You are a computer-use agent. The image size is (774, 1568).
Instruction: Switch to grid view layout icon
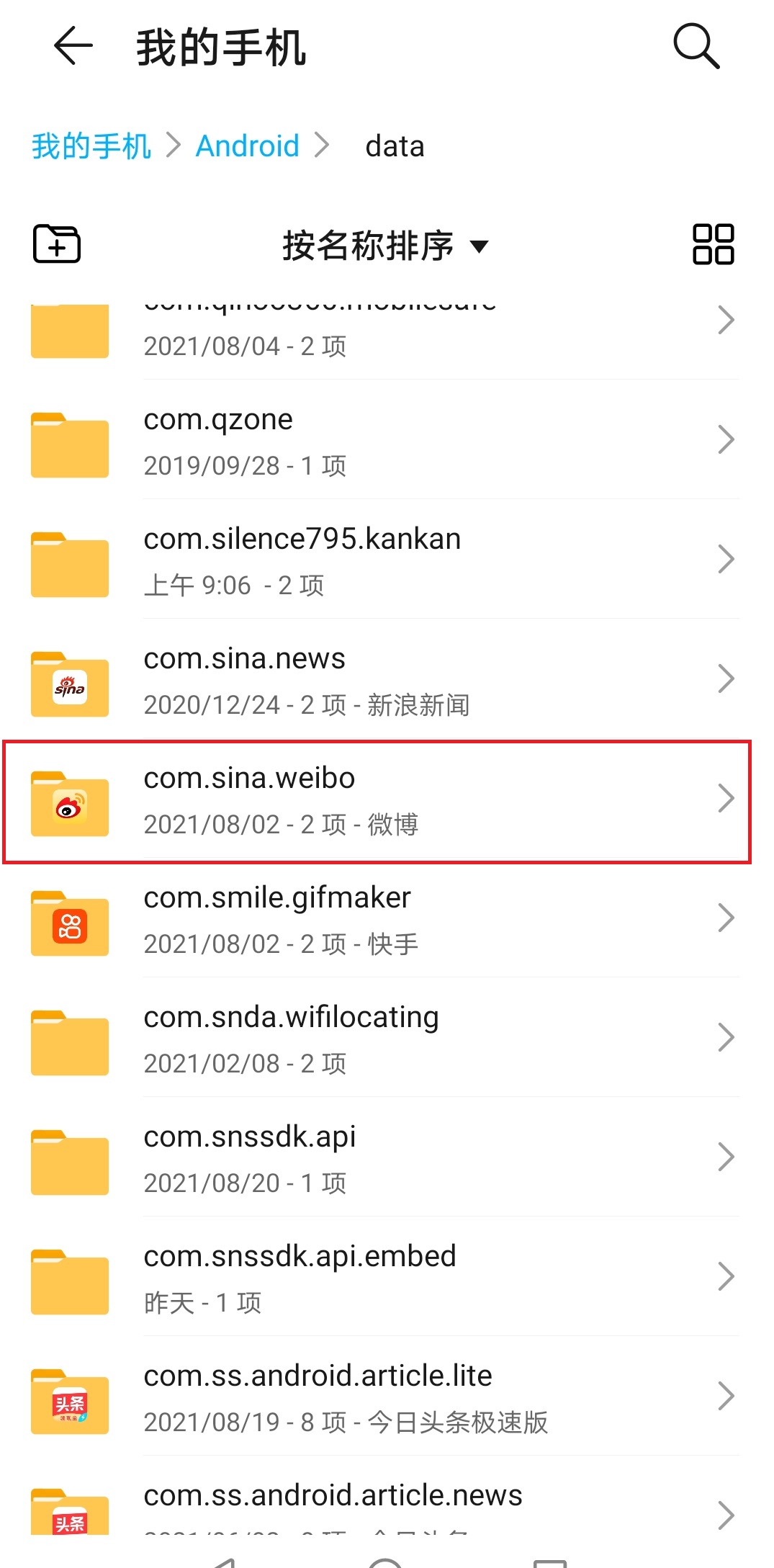pos(714,245)
